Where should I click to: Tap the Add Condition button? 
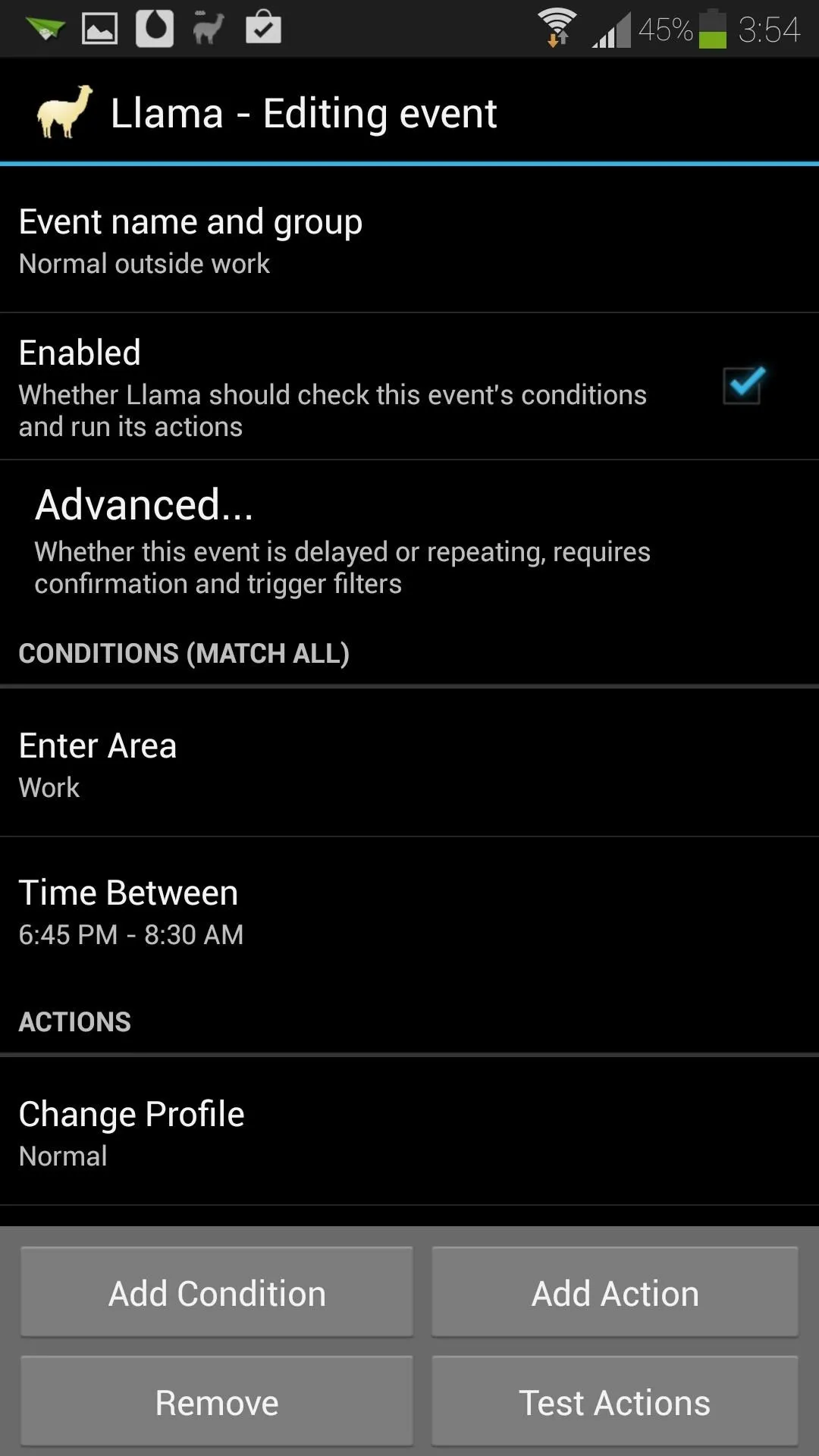point(217,1293)
